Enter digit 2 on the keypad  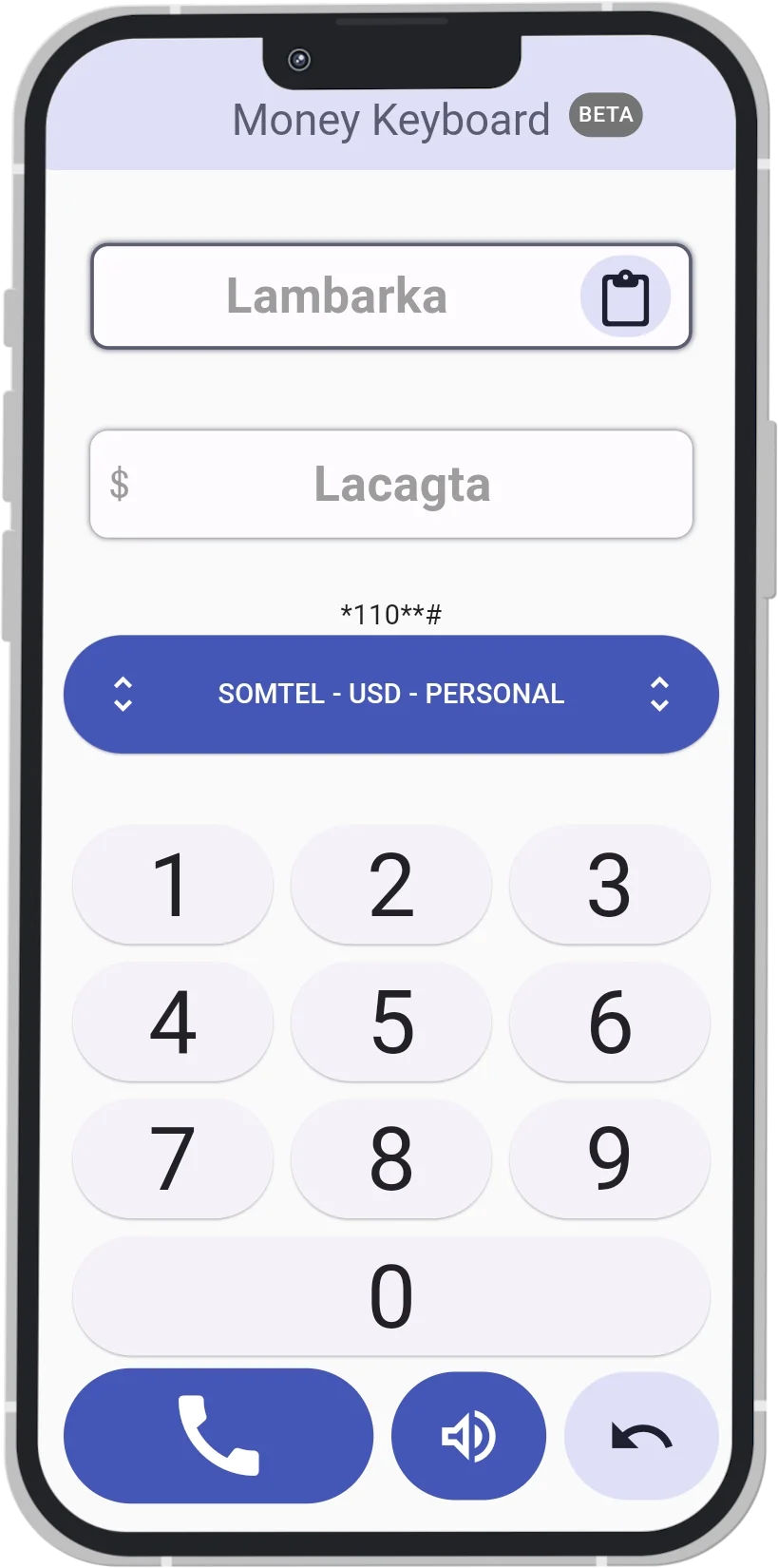tap(391, 885)
